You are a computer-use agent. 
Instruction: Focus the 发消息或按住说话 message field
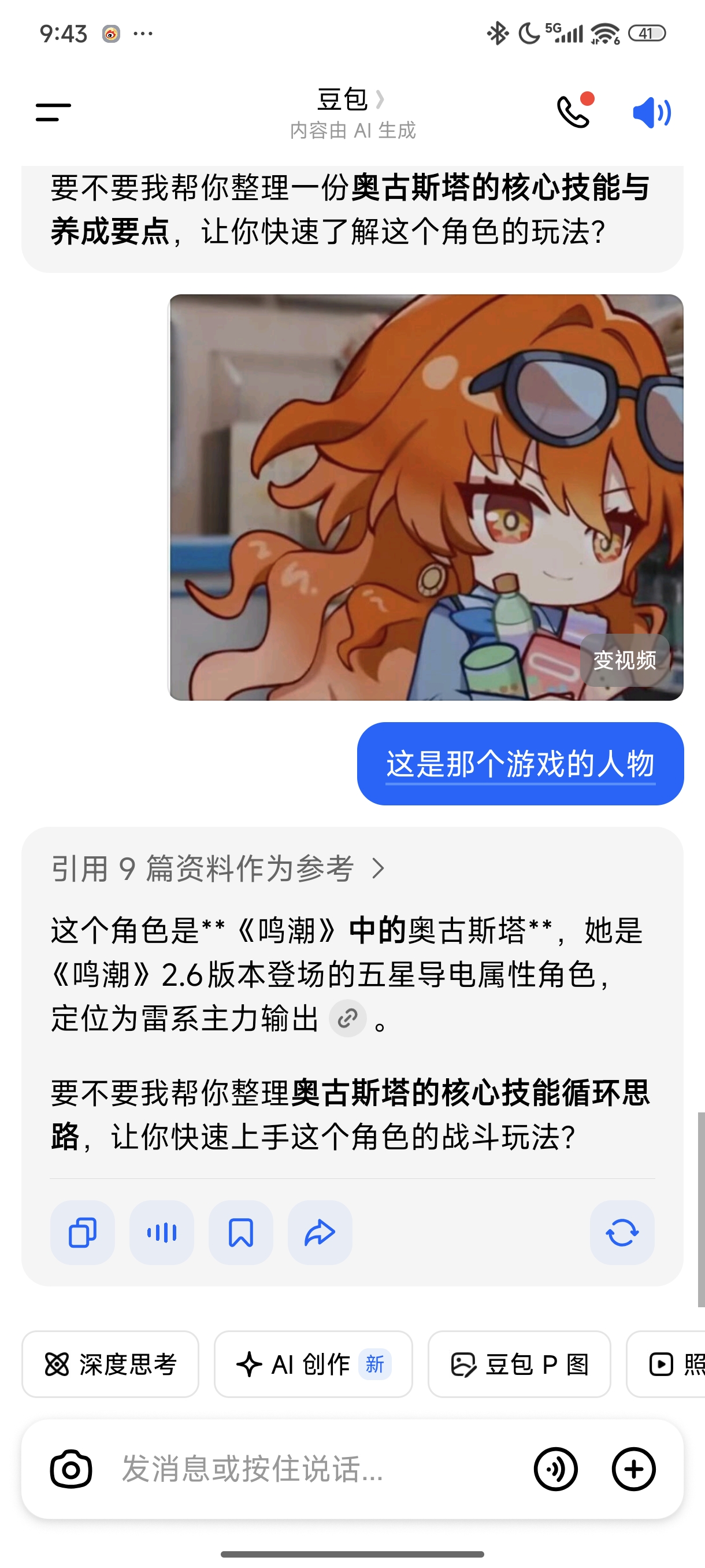click(x=304, y=1469)
